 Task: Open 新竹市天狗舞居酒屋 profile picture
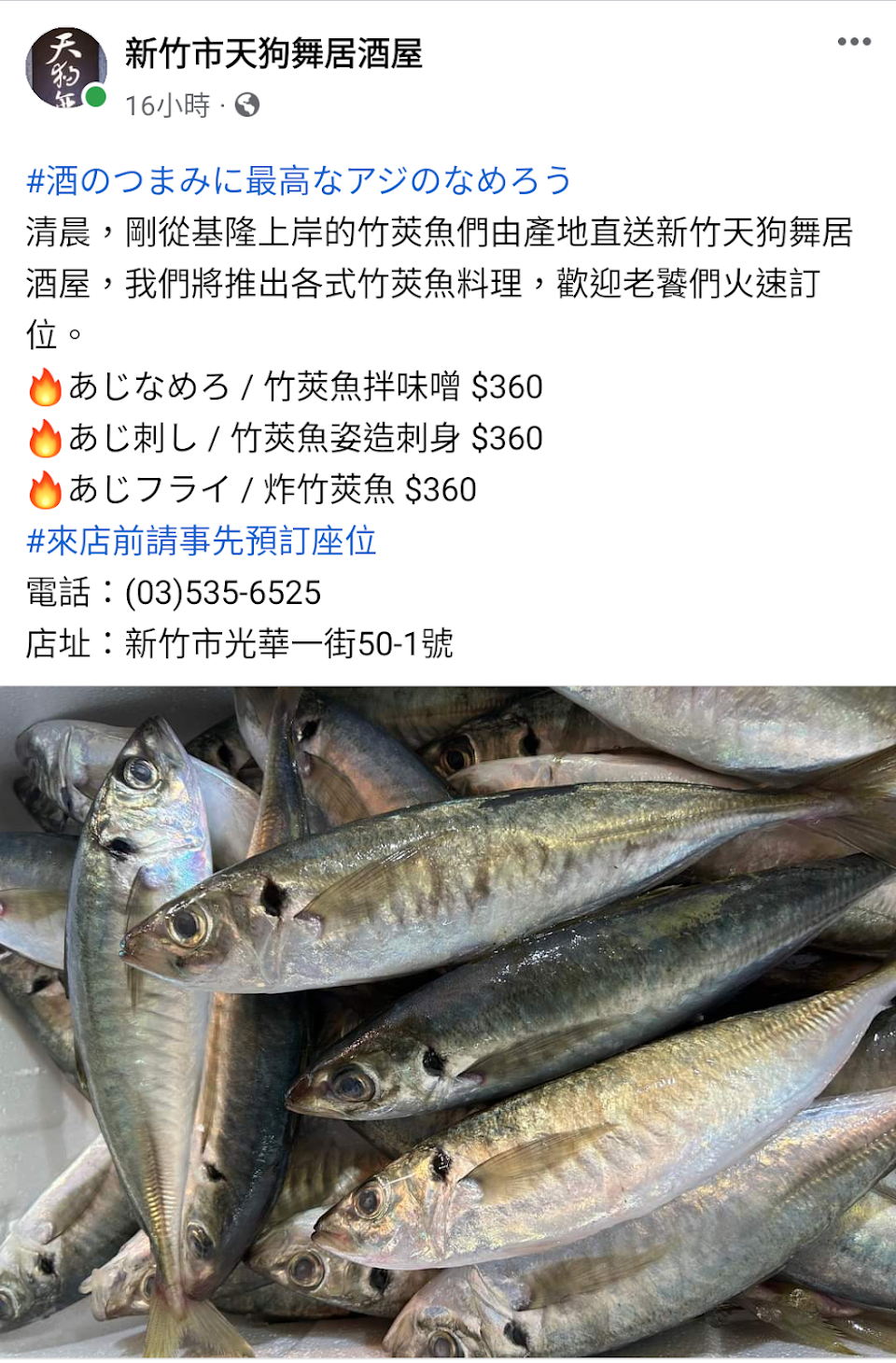(x=65, y=67)
